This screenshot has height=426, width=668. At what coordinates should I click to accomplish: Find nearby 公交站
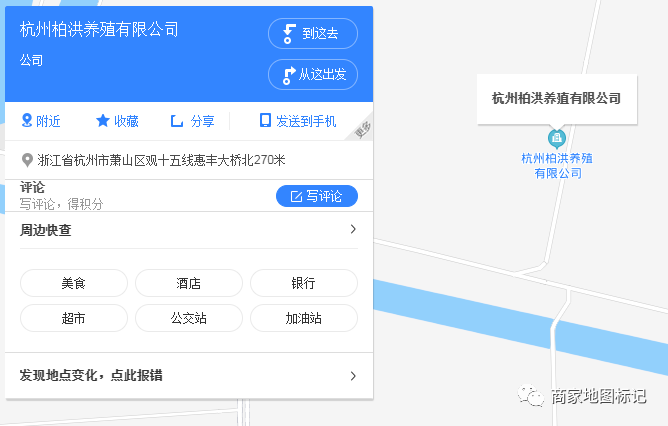click(189, 318)
